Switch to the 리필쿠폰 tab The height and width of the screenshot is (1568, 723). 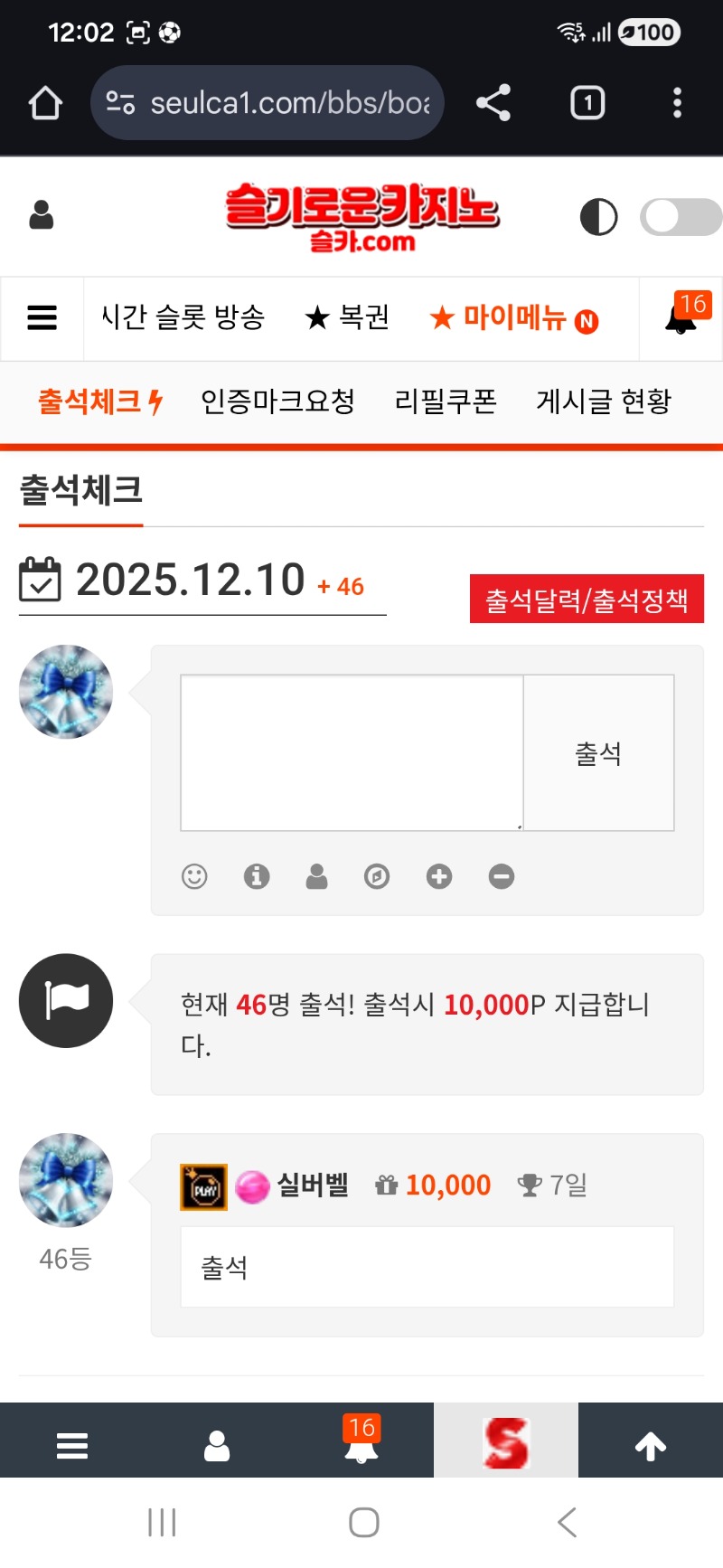pyautogui.click(x=443, y=401)
